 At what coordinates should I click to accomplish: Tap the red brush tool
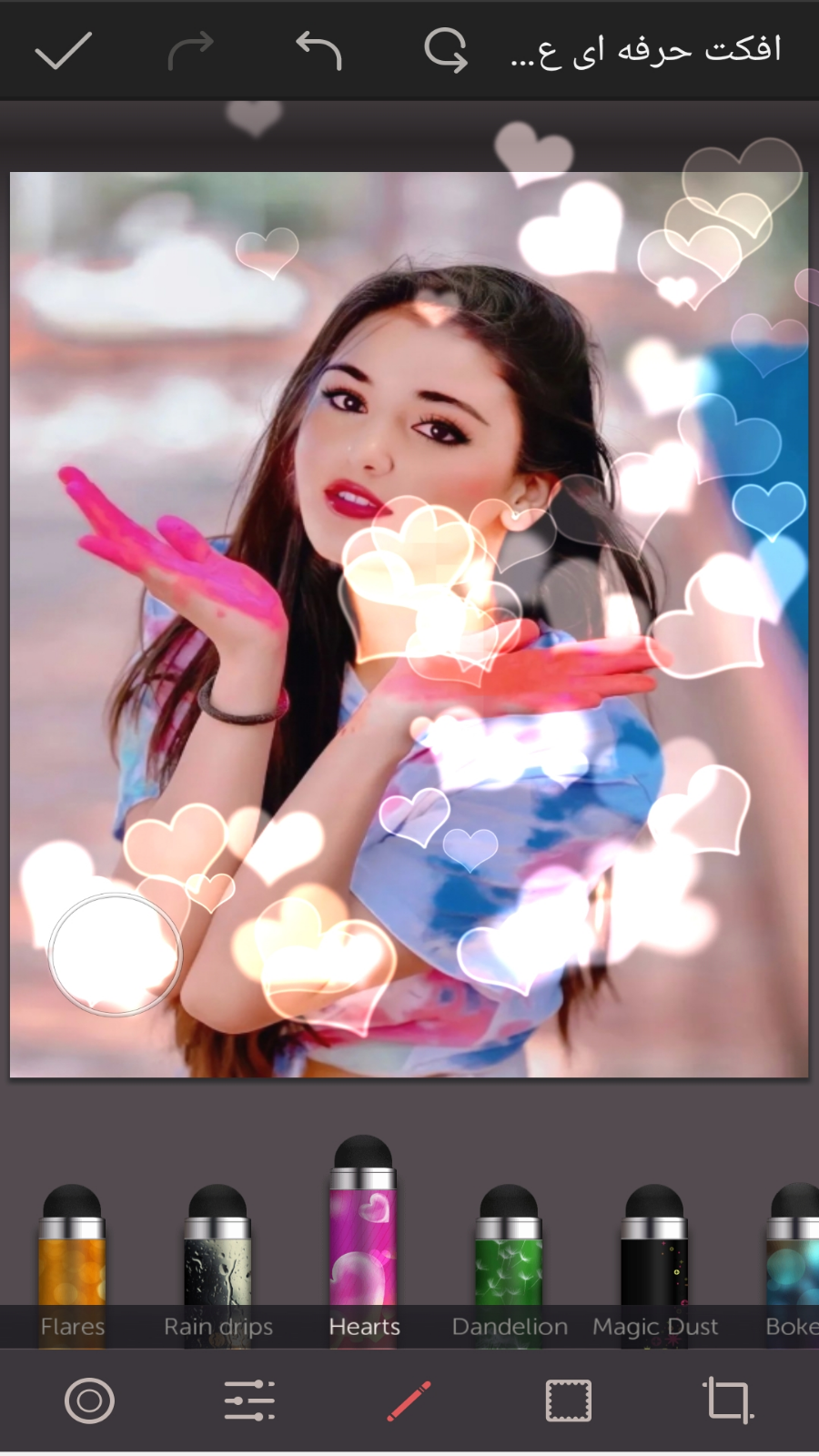pyautogui.click(x=409, y=1400)
